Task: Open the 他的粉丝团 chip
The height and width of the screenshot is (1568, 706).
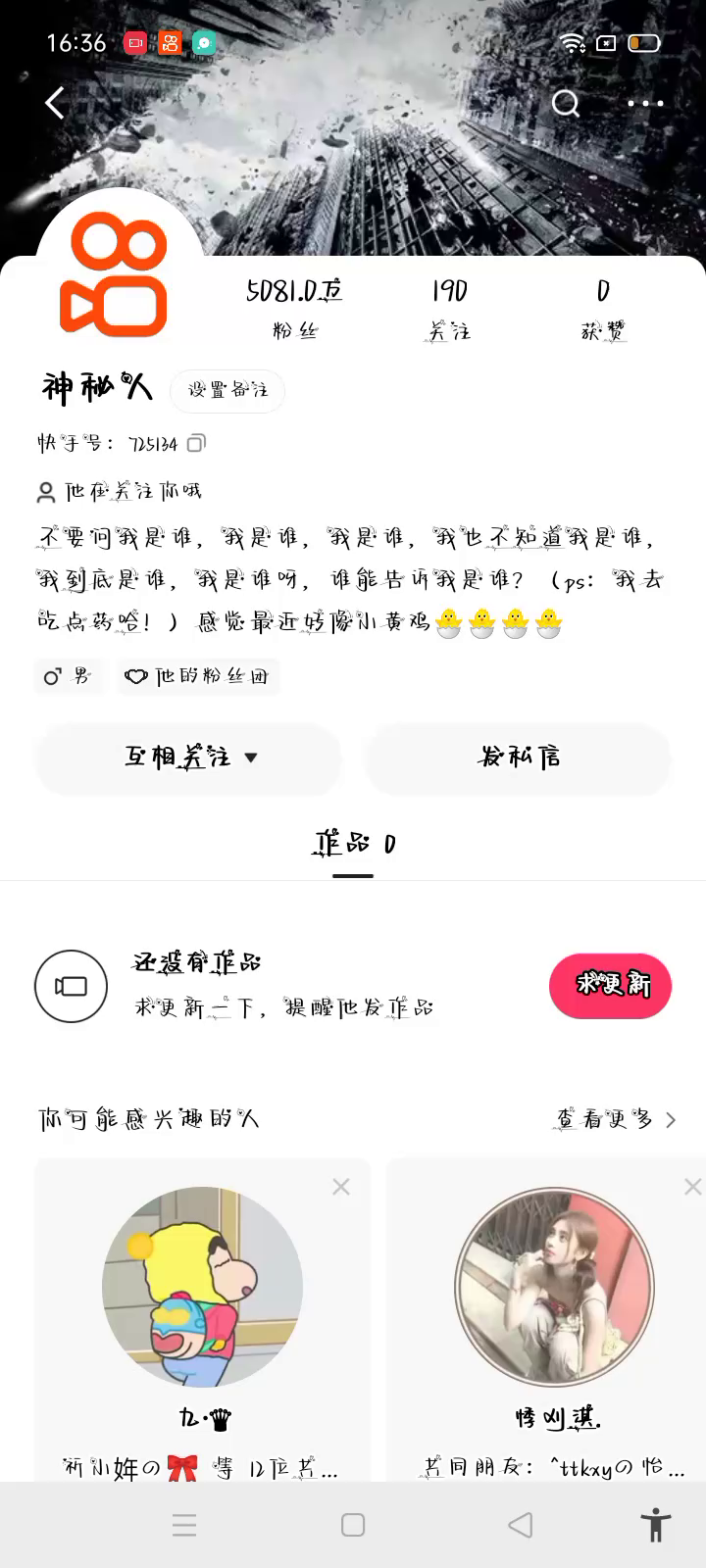Action: coord(199,676)
